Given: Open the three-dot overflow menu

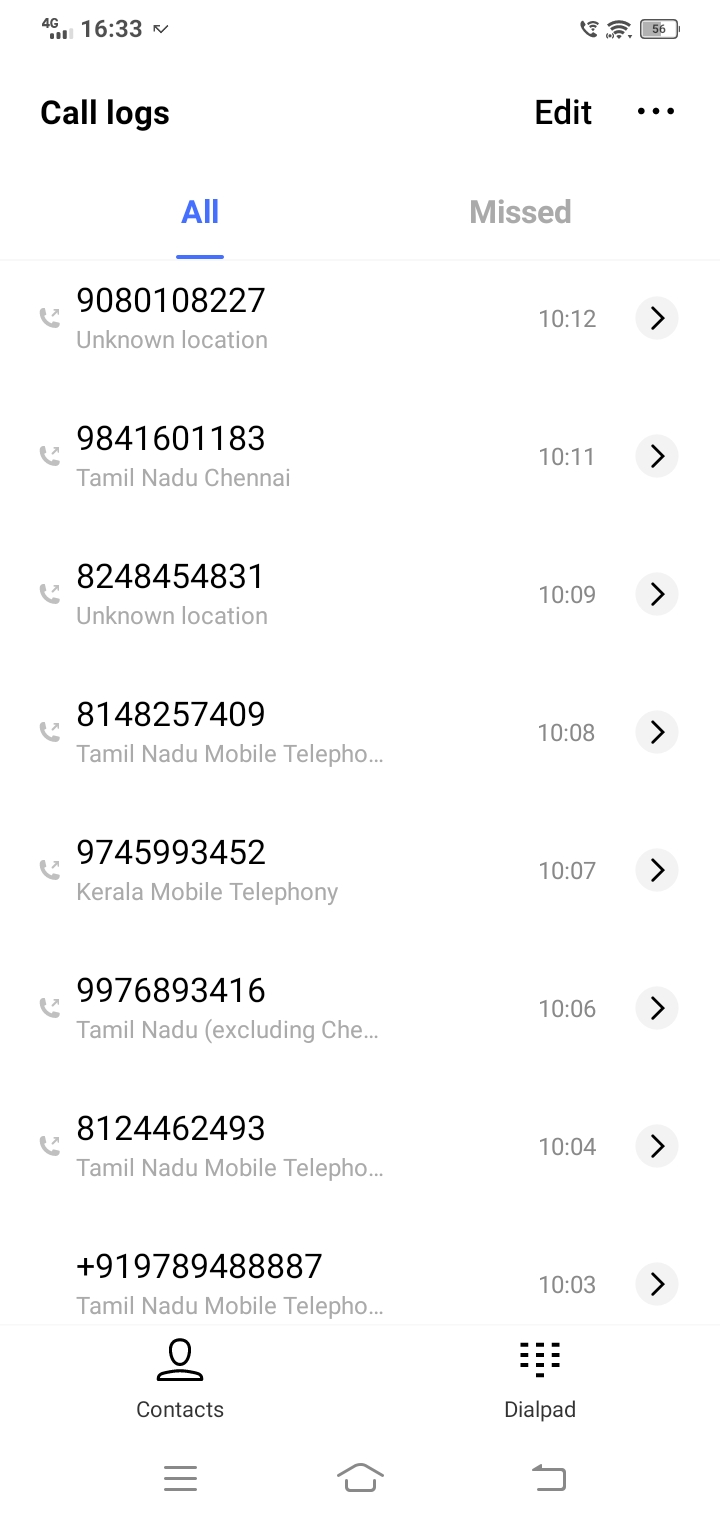Looking at the screenshot, I should (656, 112).
